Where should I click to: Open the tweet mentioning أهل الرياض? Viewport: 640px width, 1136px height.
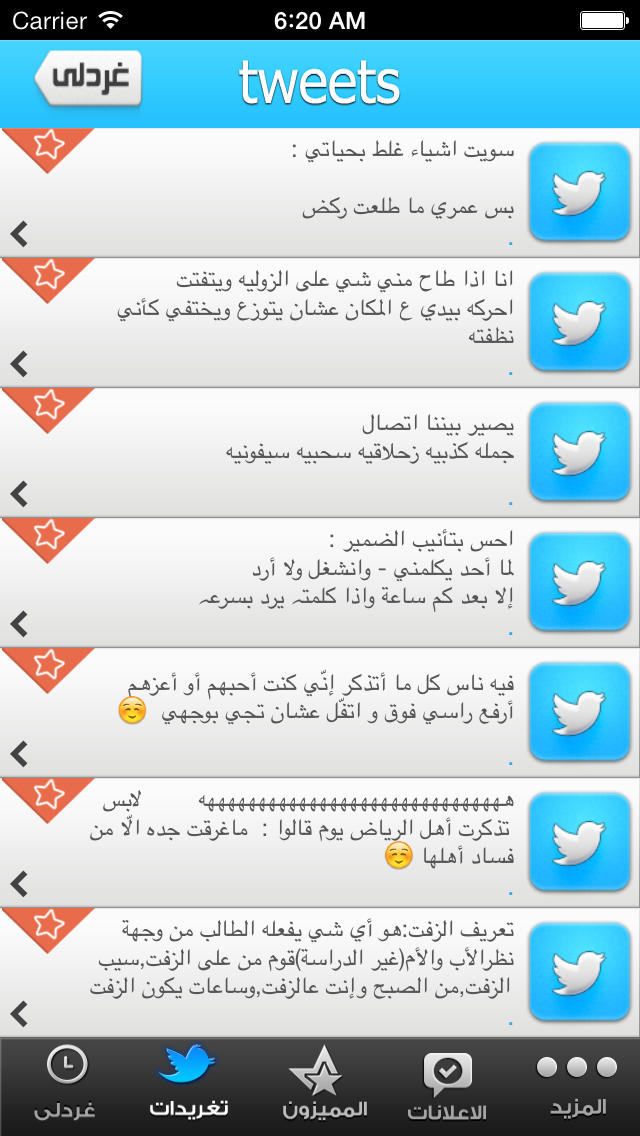(x=320, y=842)
